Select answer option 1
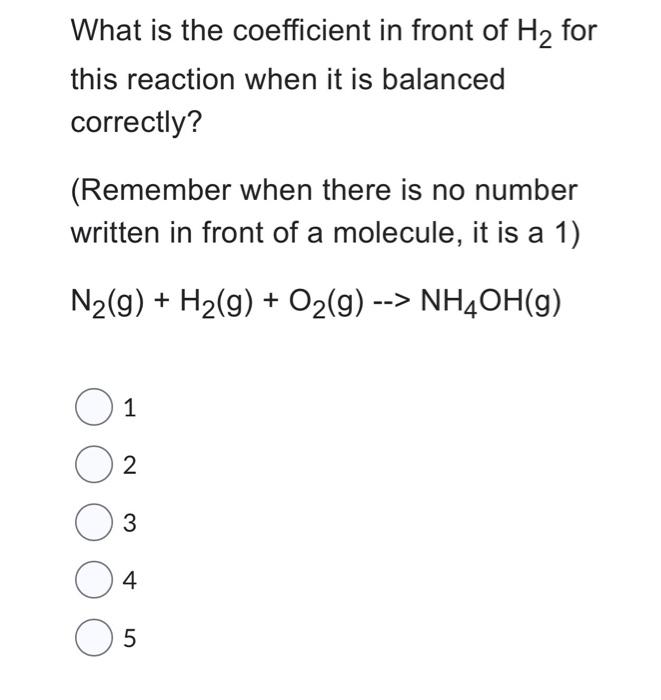Image resolution: width=661 pixels, height=700 pixels. (x=93, y=407)
